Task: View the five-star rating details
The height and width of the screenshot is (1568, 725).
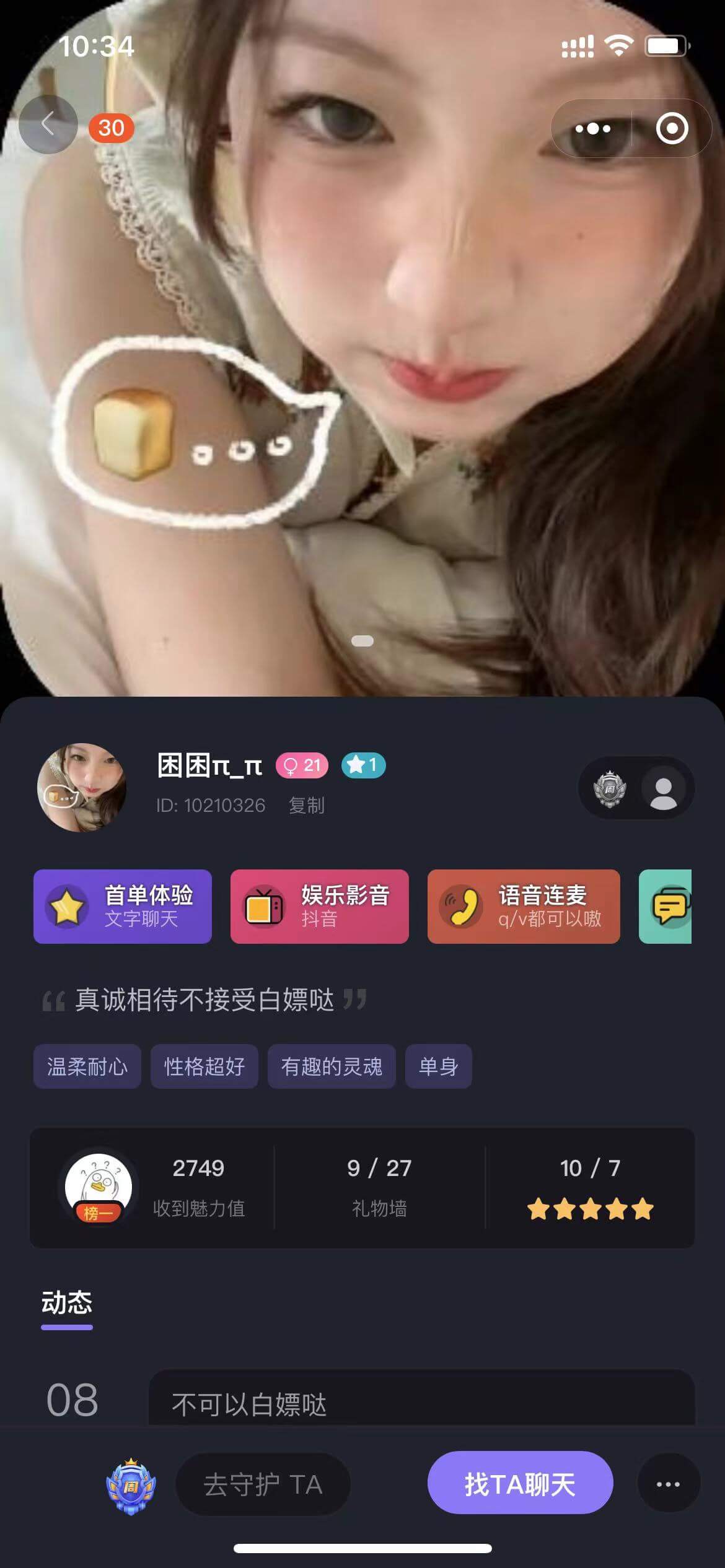Action: [x=590, y=1187]
